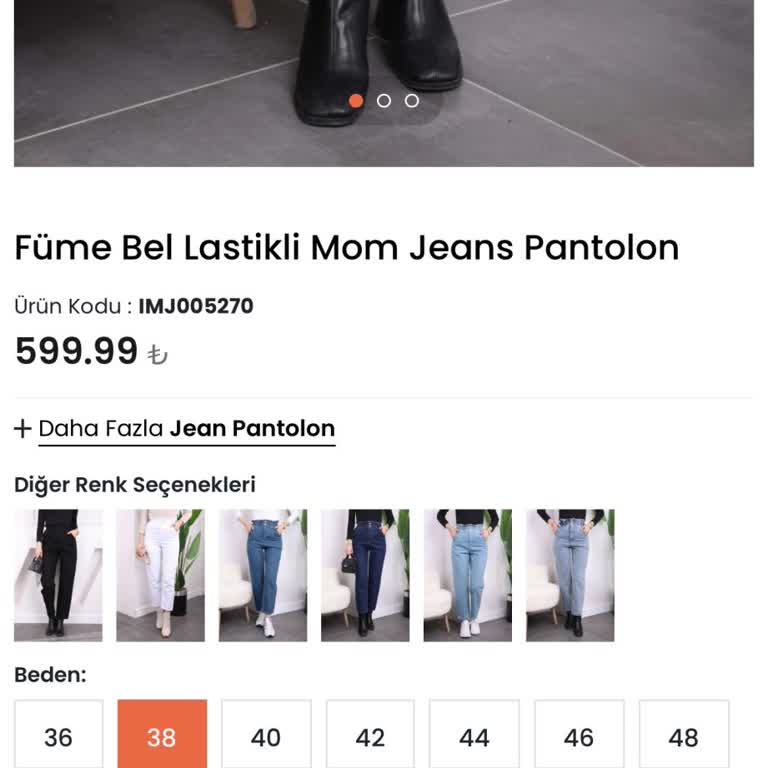This screenshot has height=768, width=768.
Task: Choose size 40
Action: [x=266, y=737]
